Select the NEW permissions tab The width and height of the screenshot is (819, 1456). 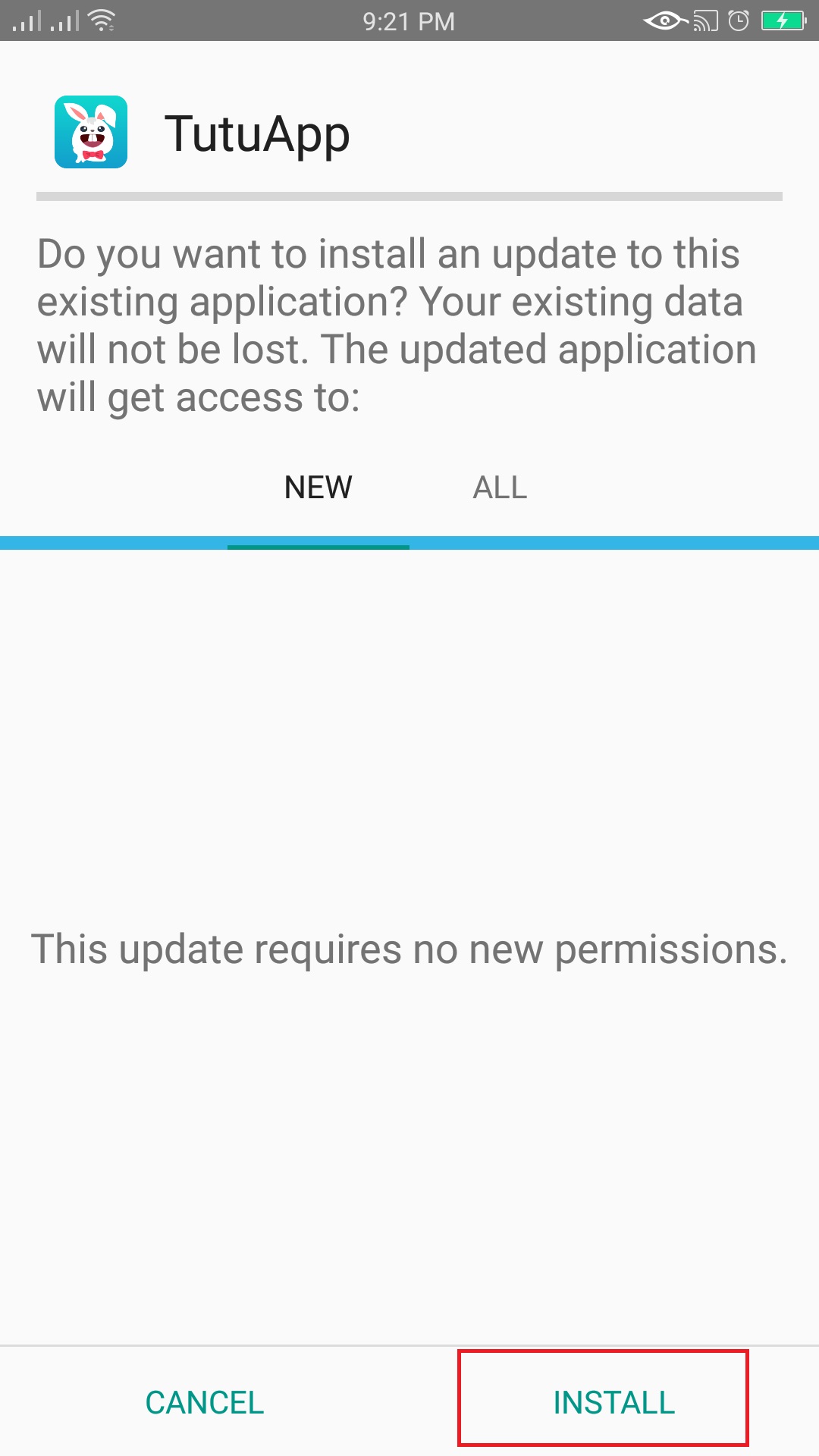(x=318, y=488)
